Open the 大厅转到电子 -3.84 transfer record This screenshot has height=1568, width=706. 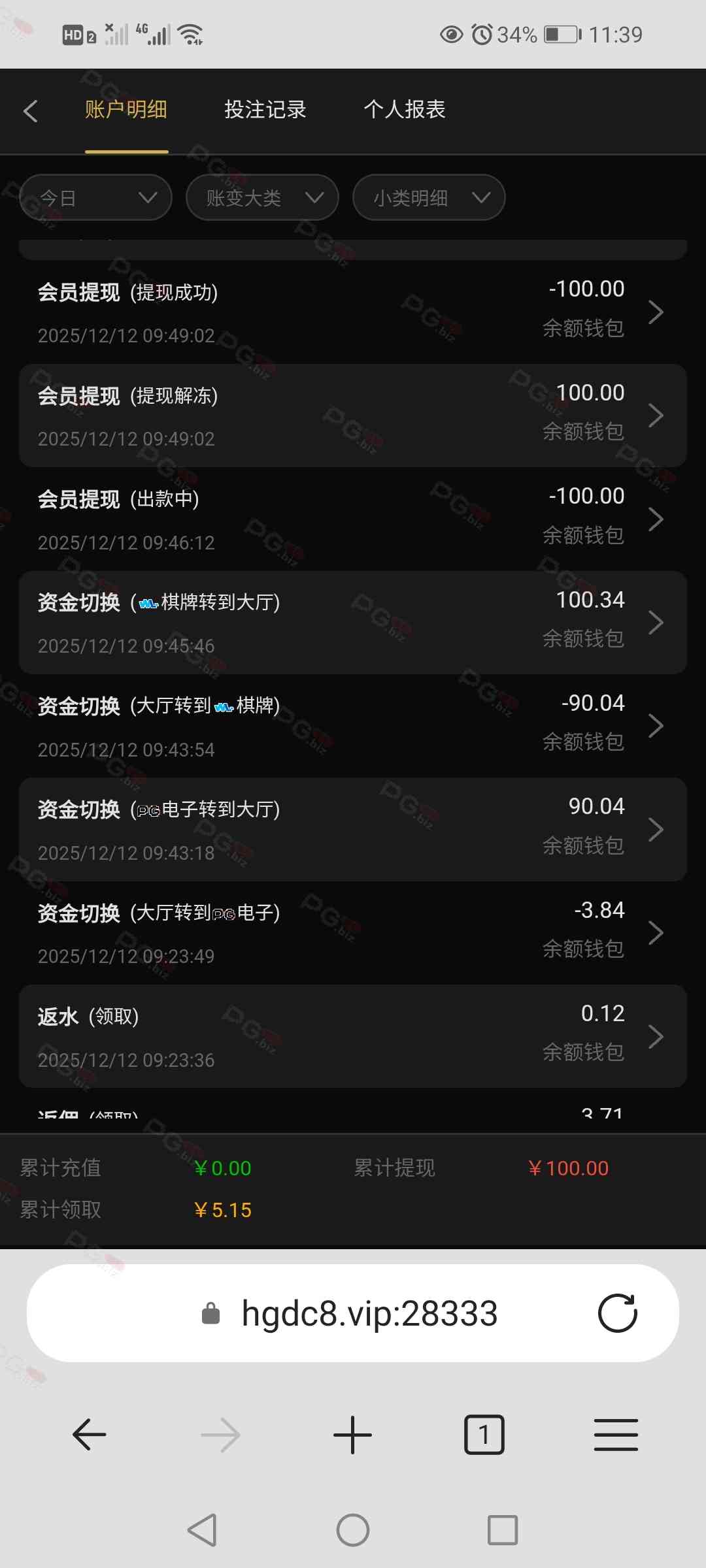[353, 933]
